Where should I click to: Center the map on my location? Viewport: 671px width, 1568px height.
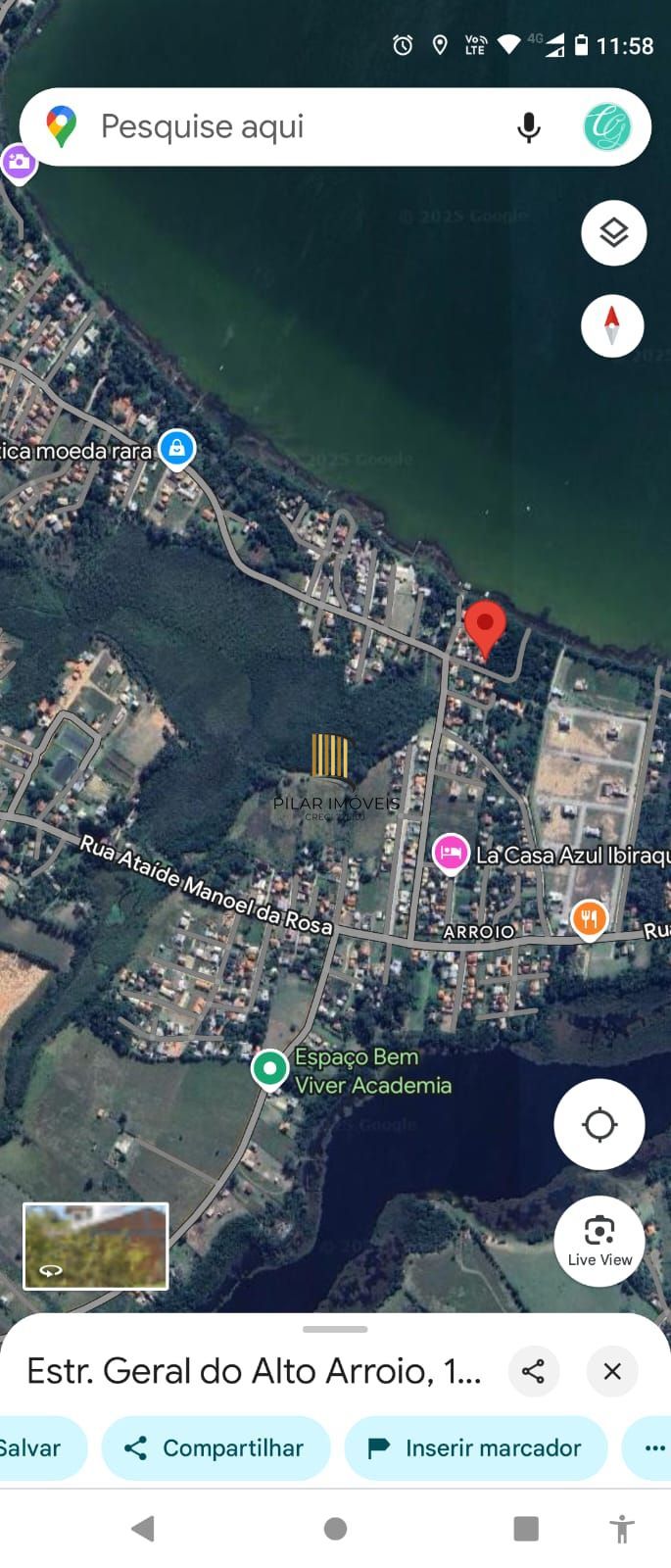pyautogui.click(x=599, y=1124)
